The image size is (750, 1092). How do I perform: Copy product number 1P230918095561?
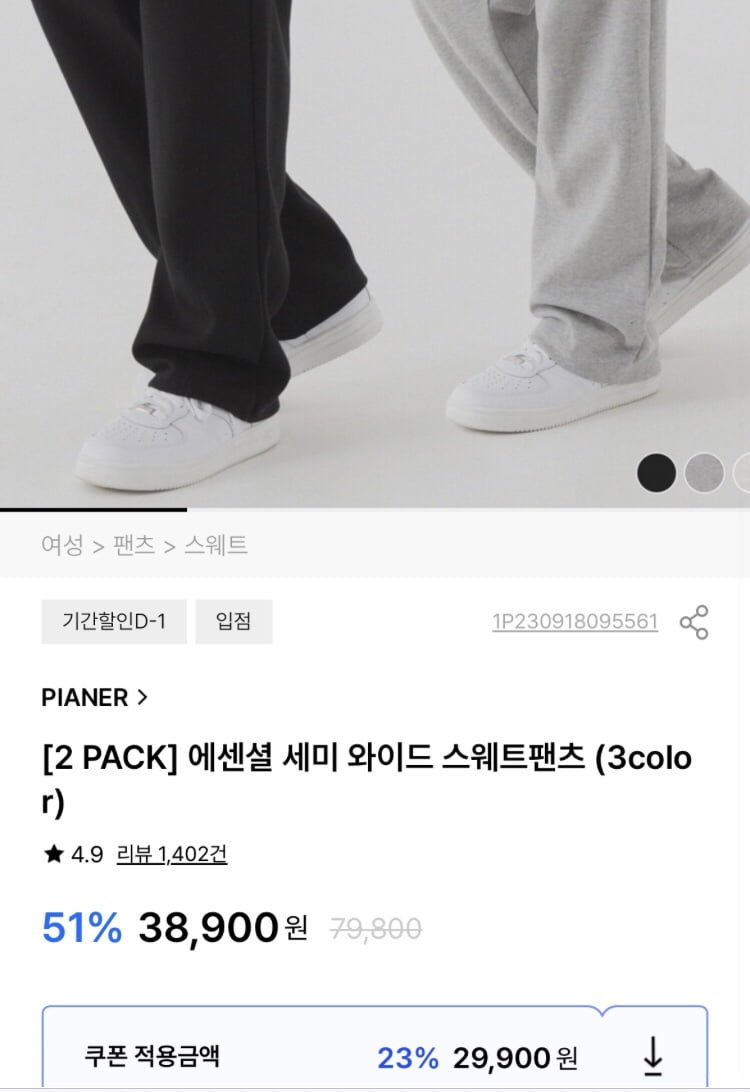click(x=574, y=622)
